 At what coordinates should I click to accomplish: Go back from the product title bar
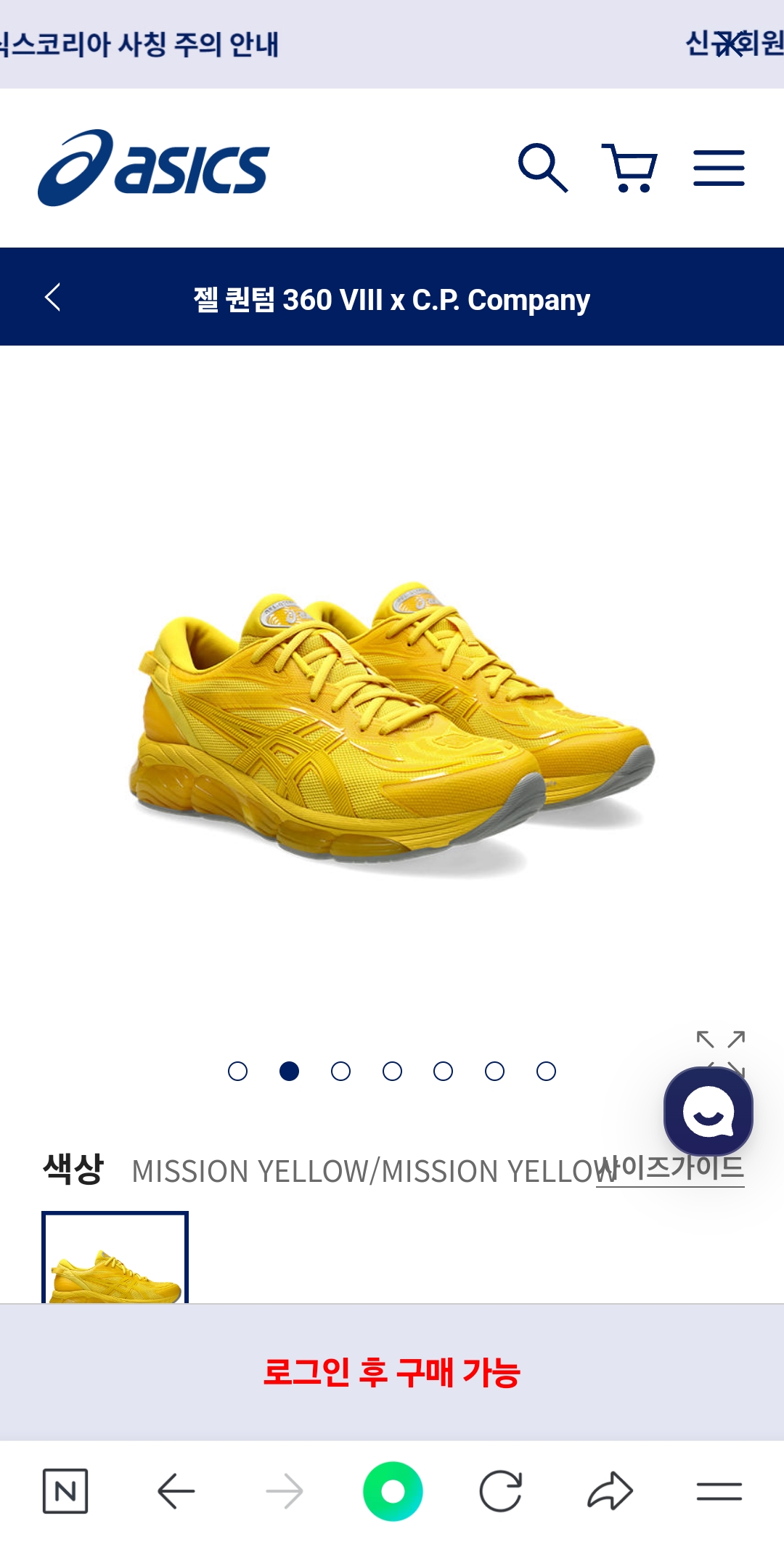(x=53, y=298)
